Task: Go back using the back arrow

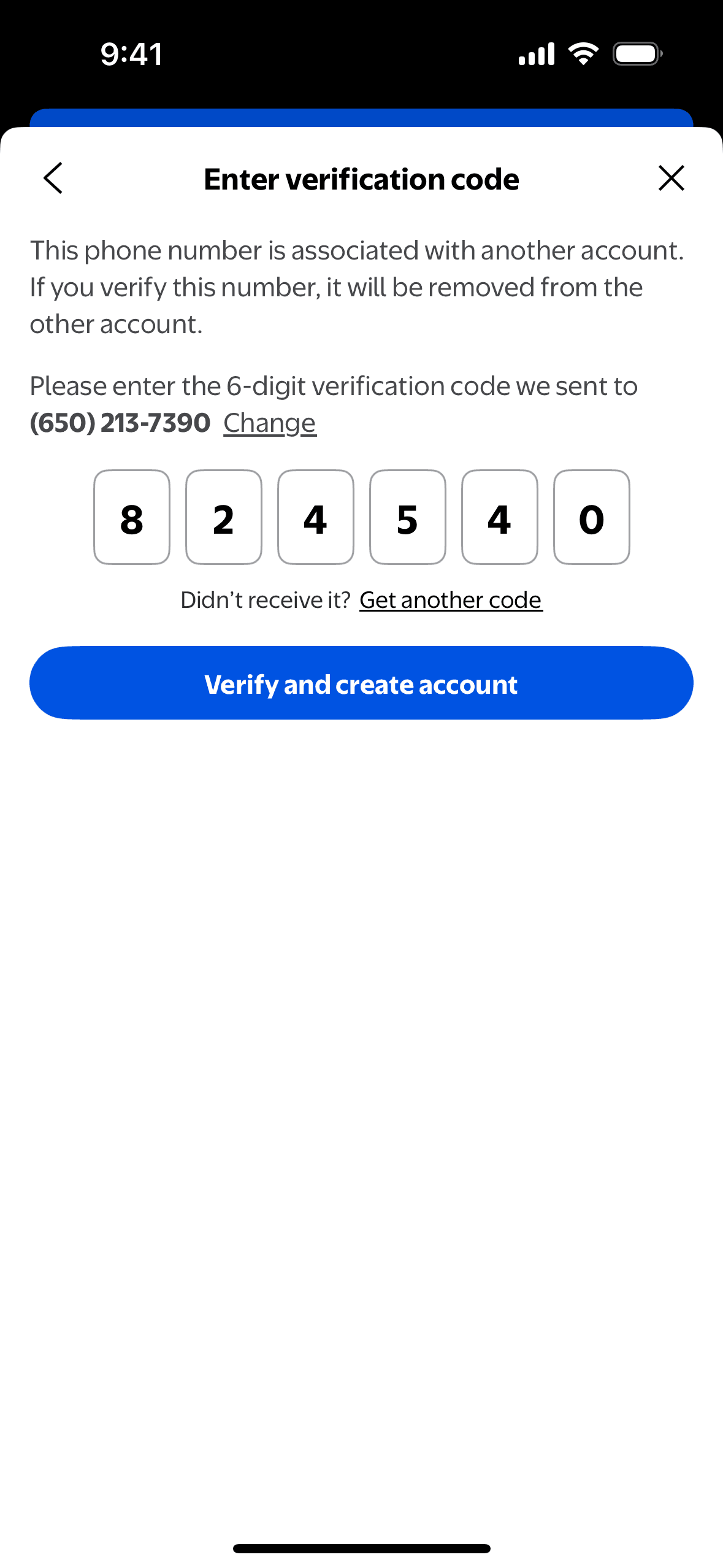Action: pyautogui.click(x=53, y=179)
